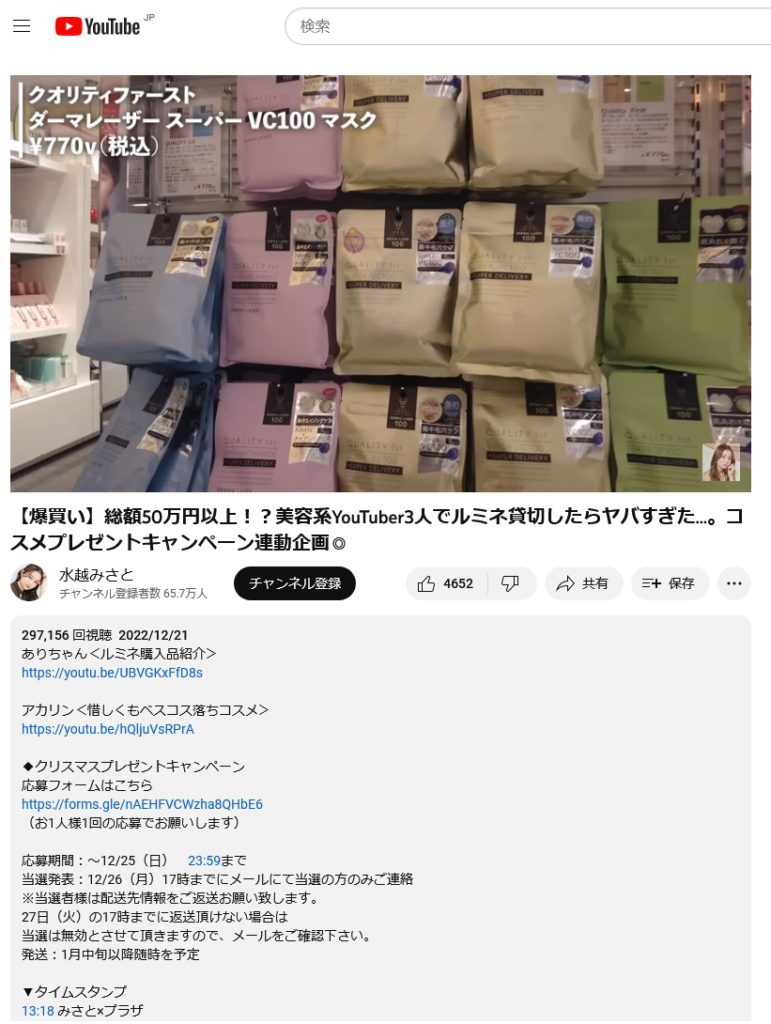The height and width of the screenshot is (1024, 771).
Task: Tap the video player
Action: pyautogui.click(x=380, y=283)
